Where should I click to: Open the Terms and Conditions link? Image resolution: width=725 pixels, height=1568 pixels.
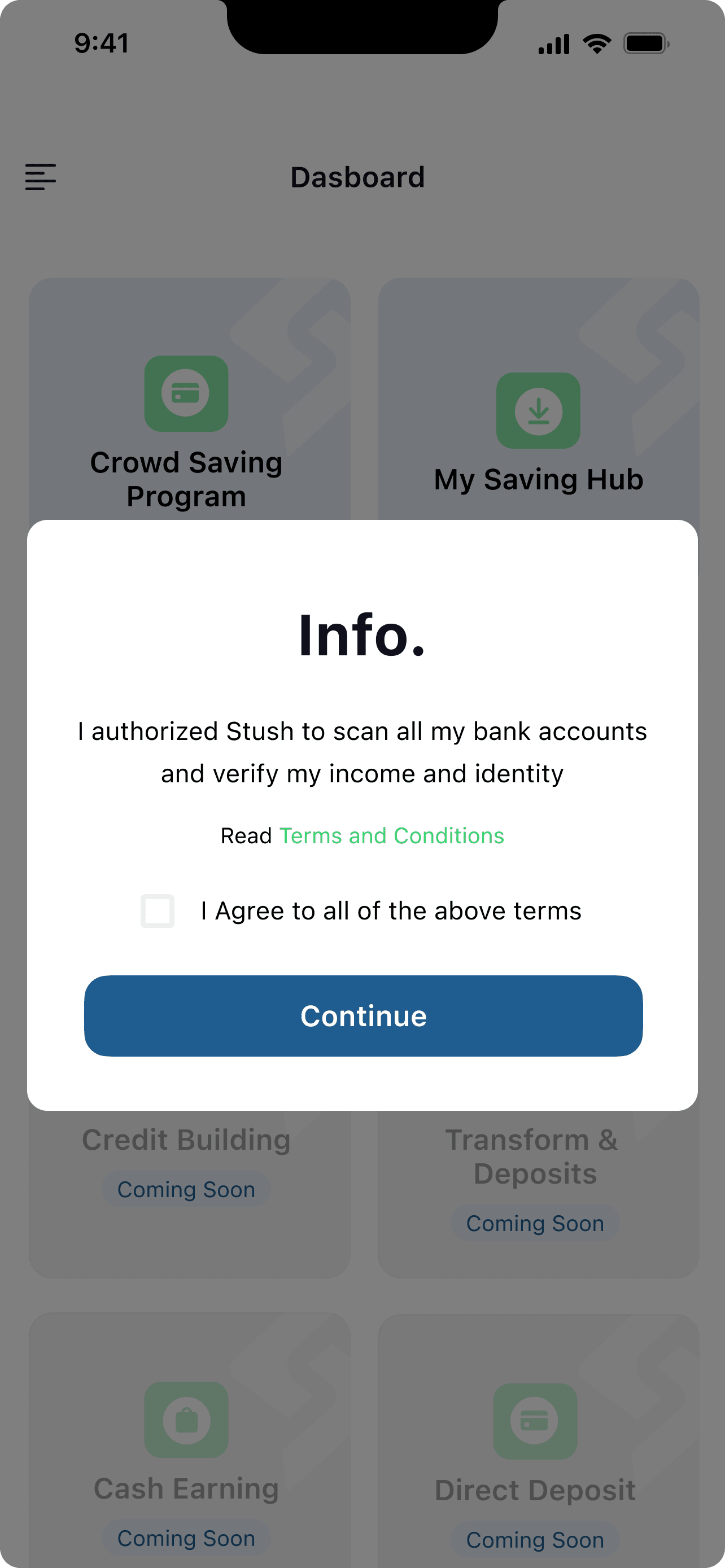point(391,836)
